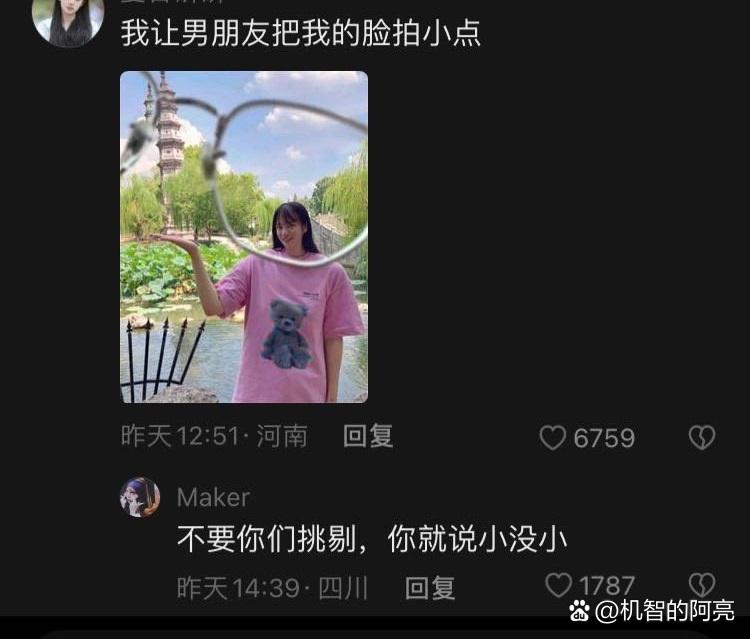Like Maker's comment with 1787 likes

coord(558,585)
